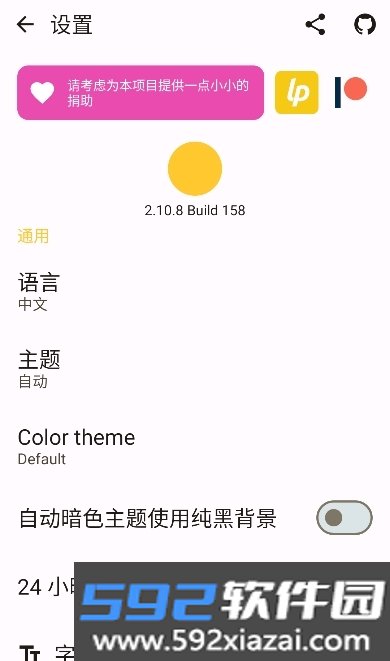Open the Patreon donate icon
The height and width of the screenshot is (661, 390).
pos(351,92)
